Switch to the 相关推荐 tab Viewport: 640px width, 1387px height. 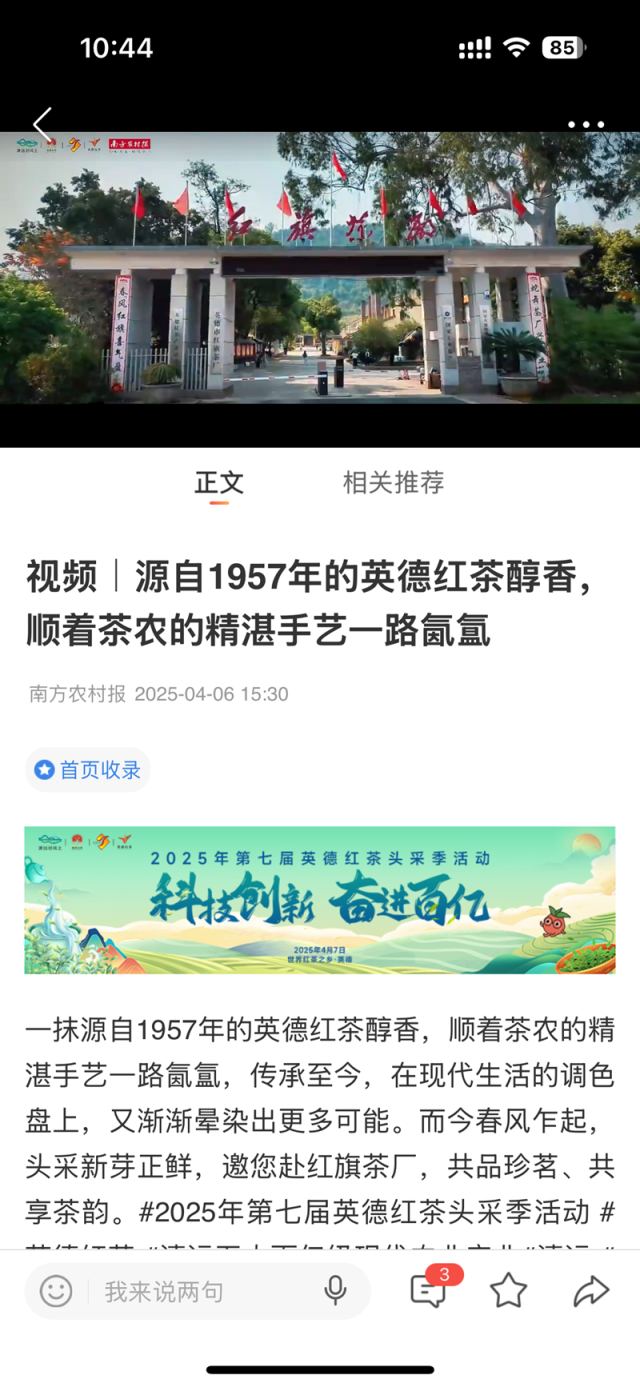click(393, 483)
